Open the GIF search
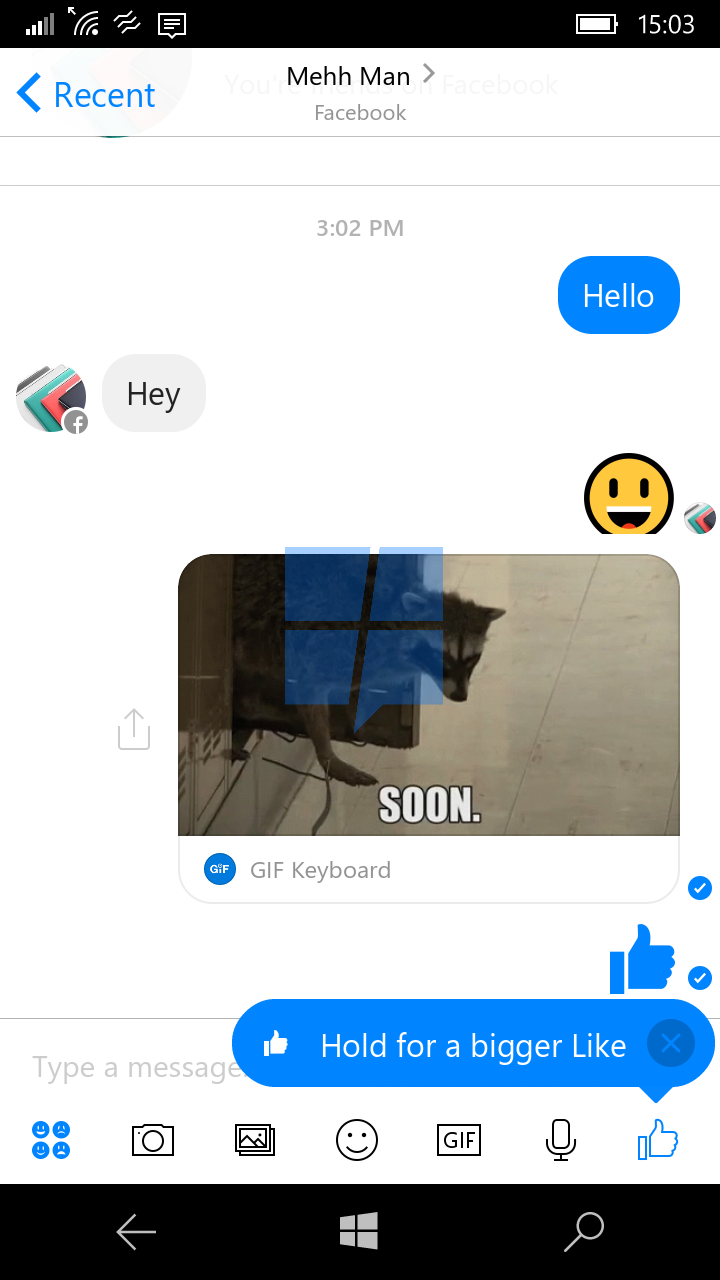The image size is (720, 1280). (459, 1139)
